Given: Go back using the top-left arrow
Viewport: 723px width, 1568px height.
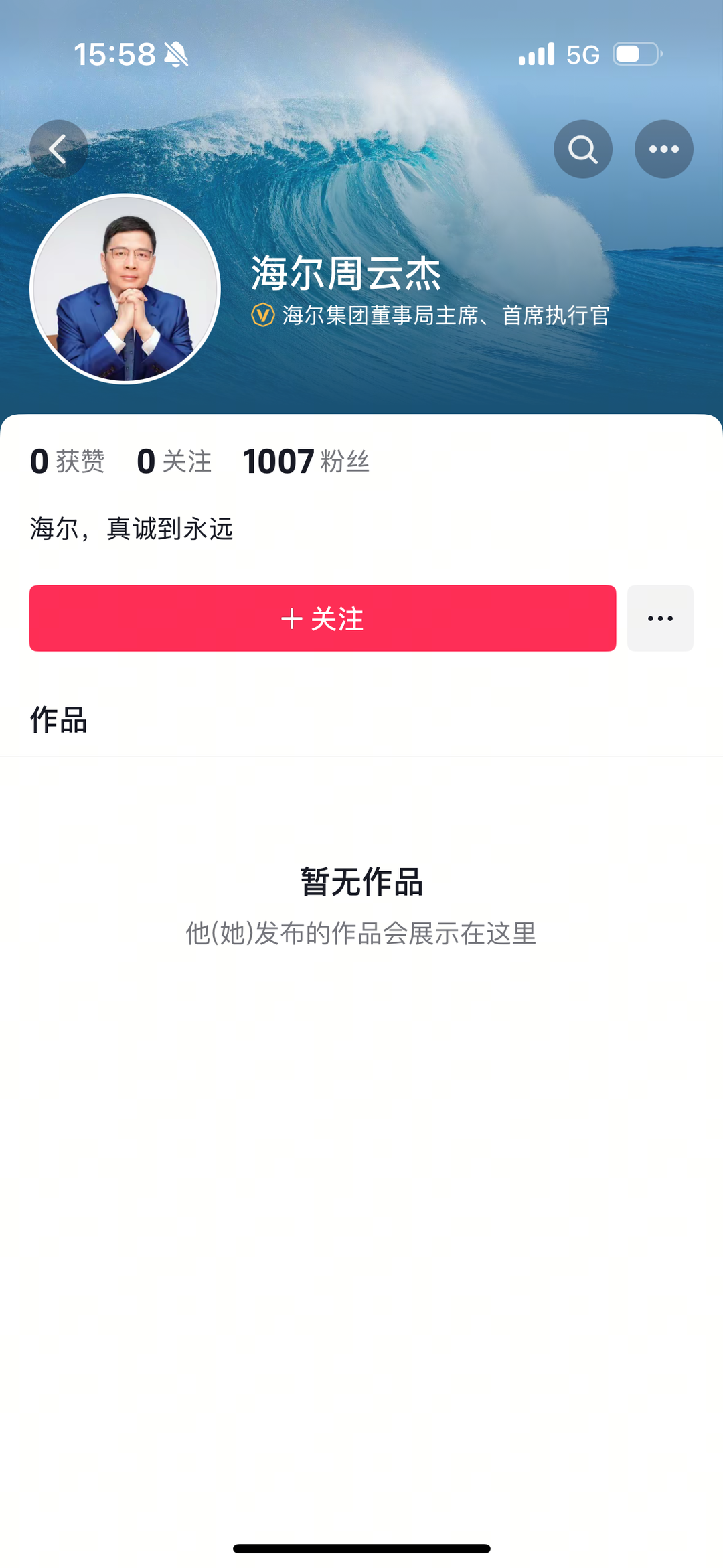Looking at the screenshot, I should (x=58, y=149).
